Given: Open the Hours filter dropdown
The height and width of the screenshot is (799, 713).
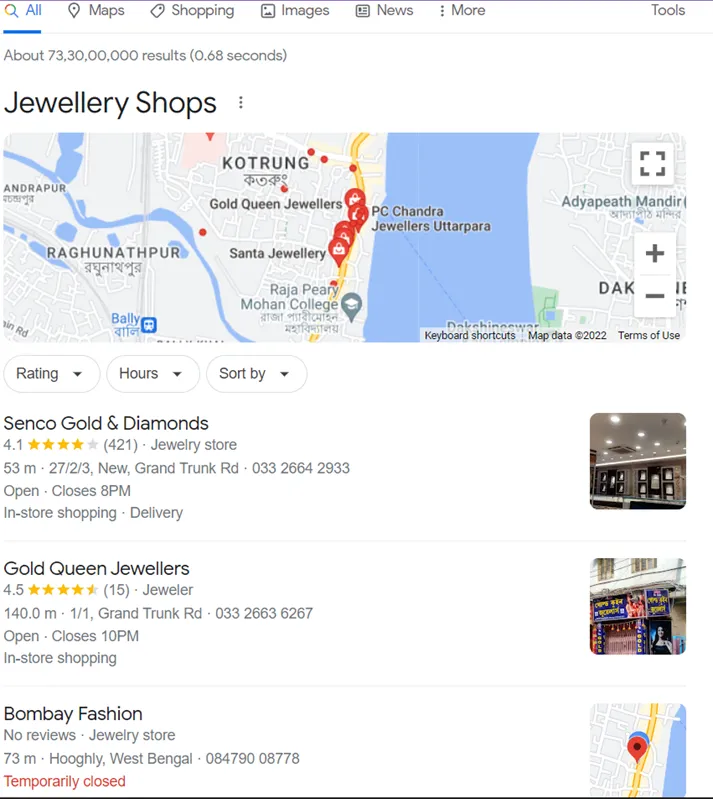Looking at the screenshot, I should 152,374.
